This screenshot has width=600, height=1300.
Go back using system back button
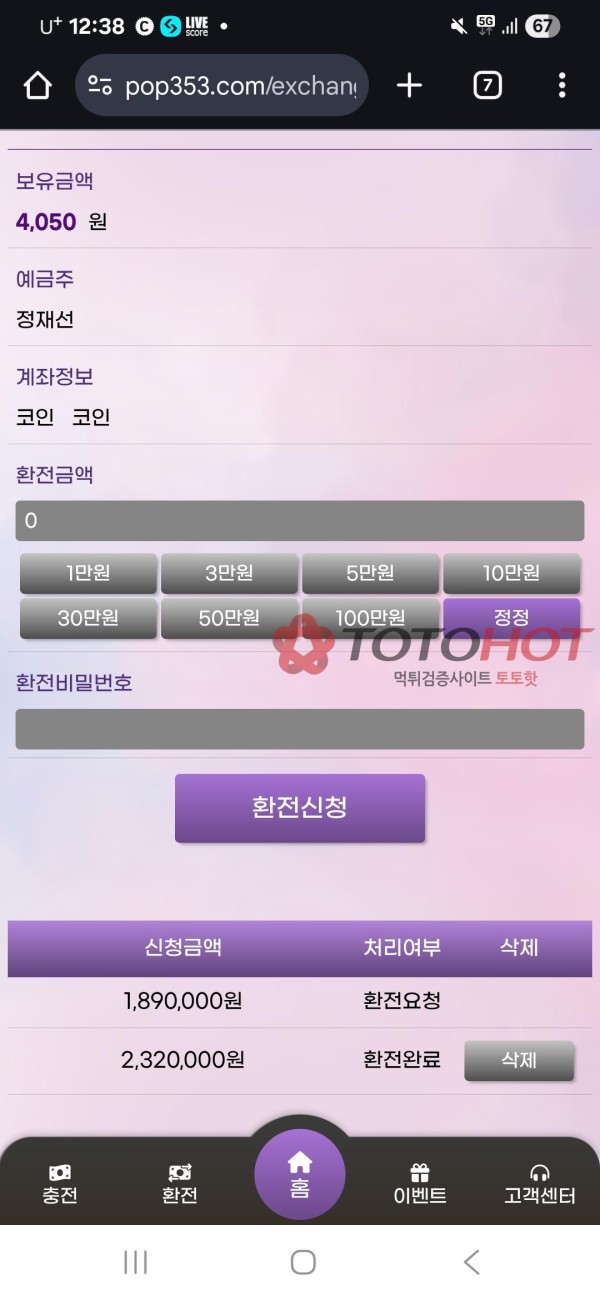tap(471, 1262)
